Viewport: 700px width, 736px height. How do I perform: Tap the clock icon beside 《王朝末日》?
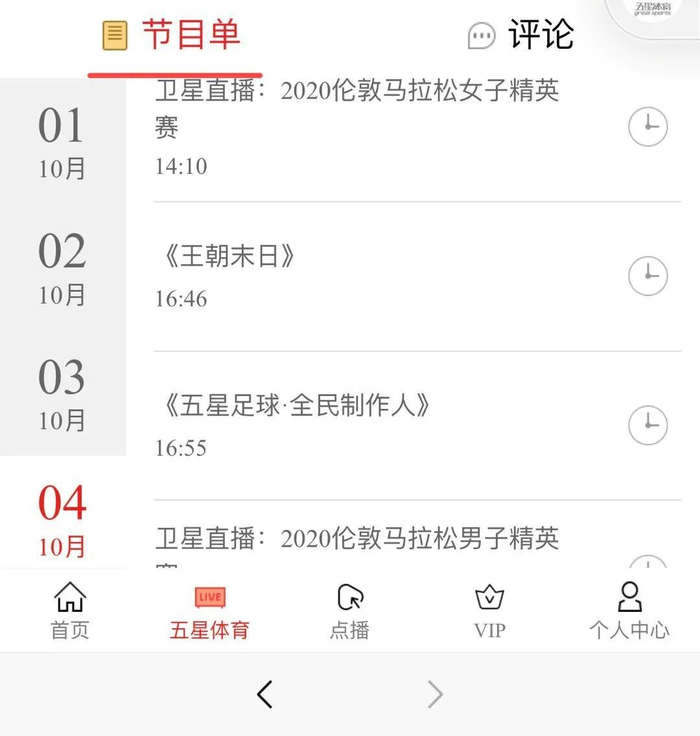647,275
